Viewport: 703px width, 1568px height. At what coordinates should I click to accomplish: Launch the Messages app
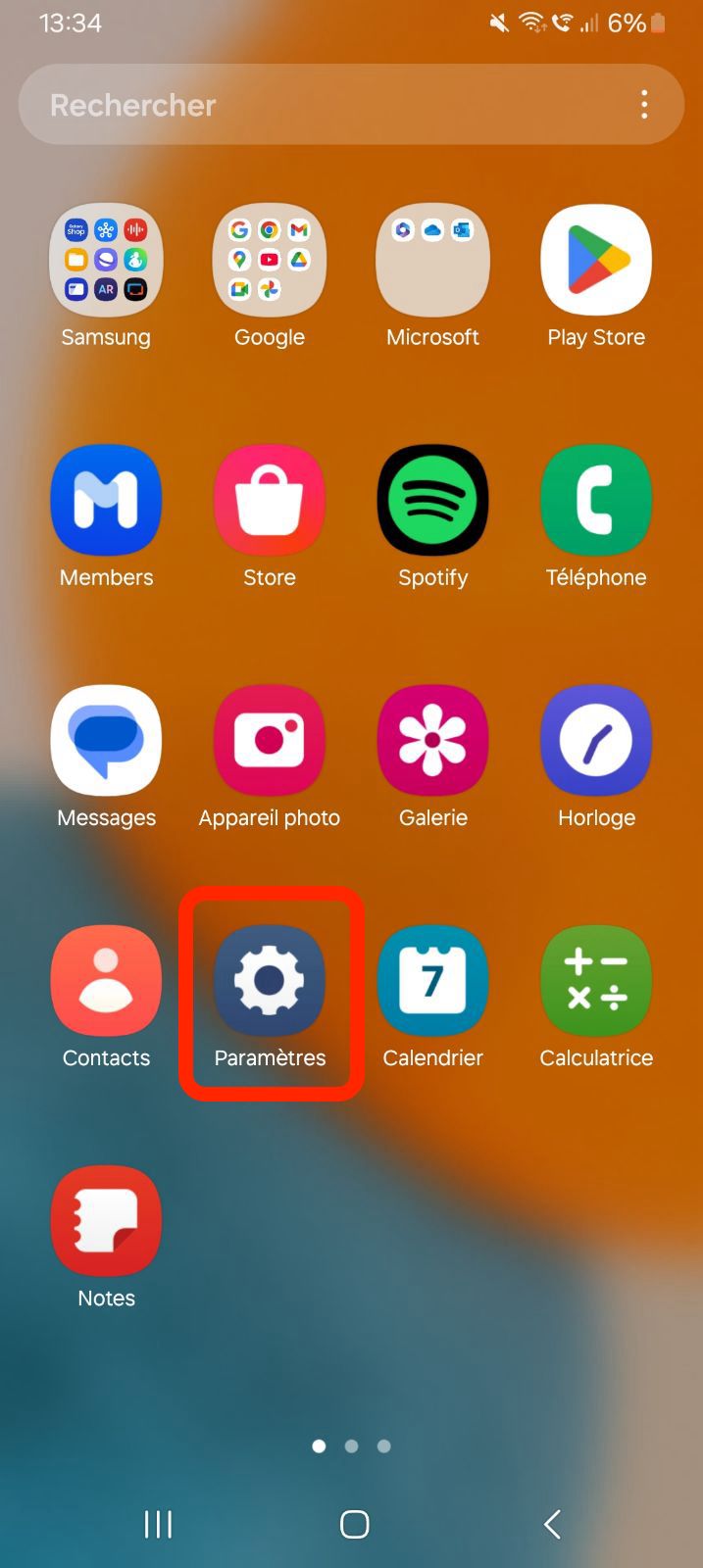click(x=106, y=740)
